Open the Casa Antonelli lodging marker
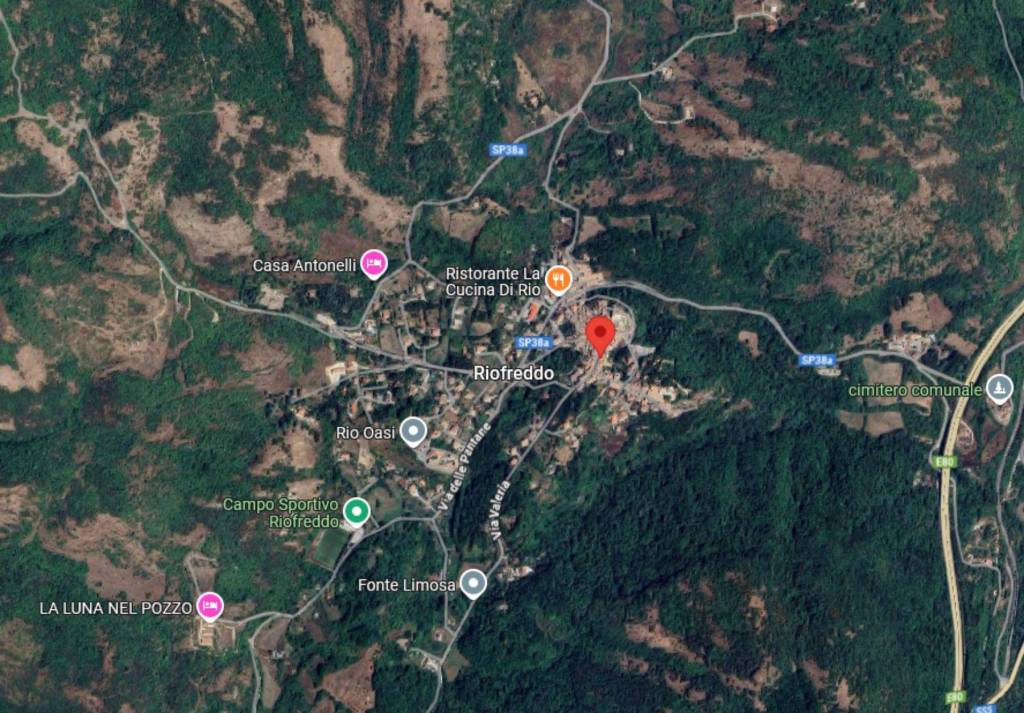The width and height of the screenshot is (1024, 713). [374, 264]
